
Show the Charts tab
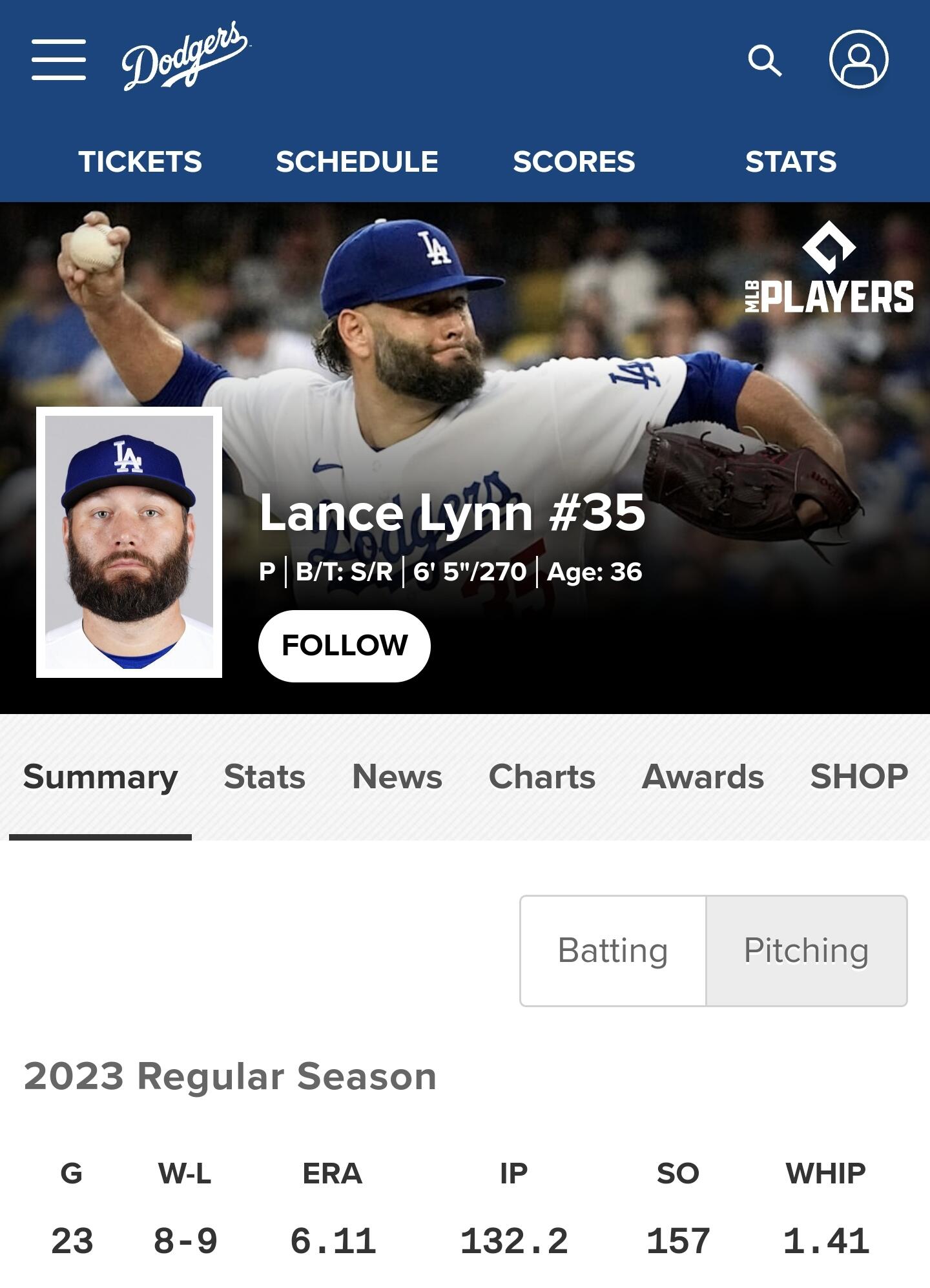click(x=542, y=777)
